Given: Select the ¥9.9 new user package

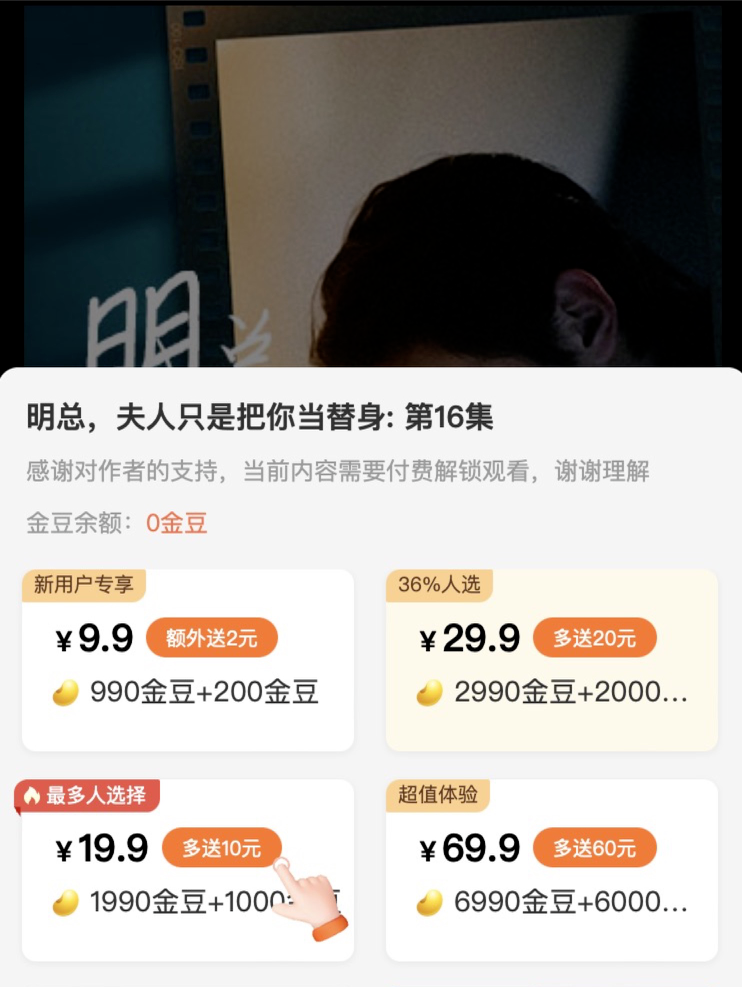Looking at the screenshot, I should [x=188, y=660].
